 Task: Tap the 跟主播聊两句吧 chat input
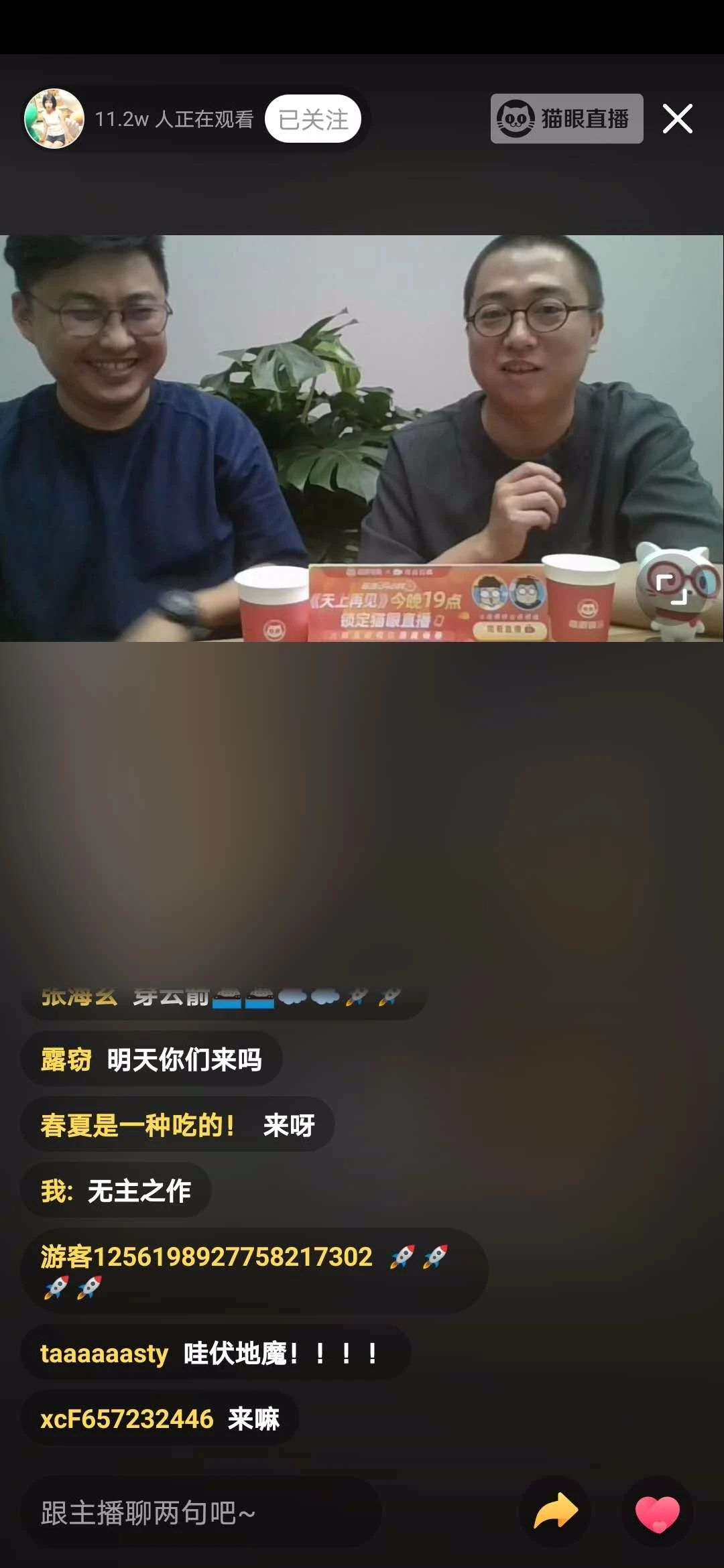click(x=201, y=1512)
